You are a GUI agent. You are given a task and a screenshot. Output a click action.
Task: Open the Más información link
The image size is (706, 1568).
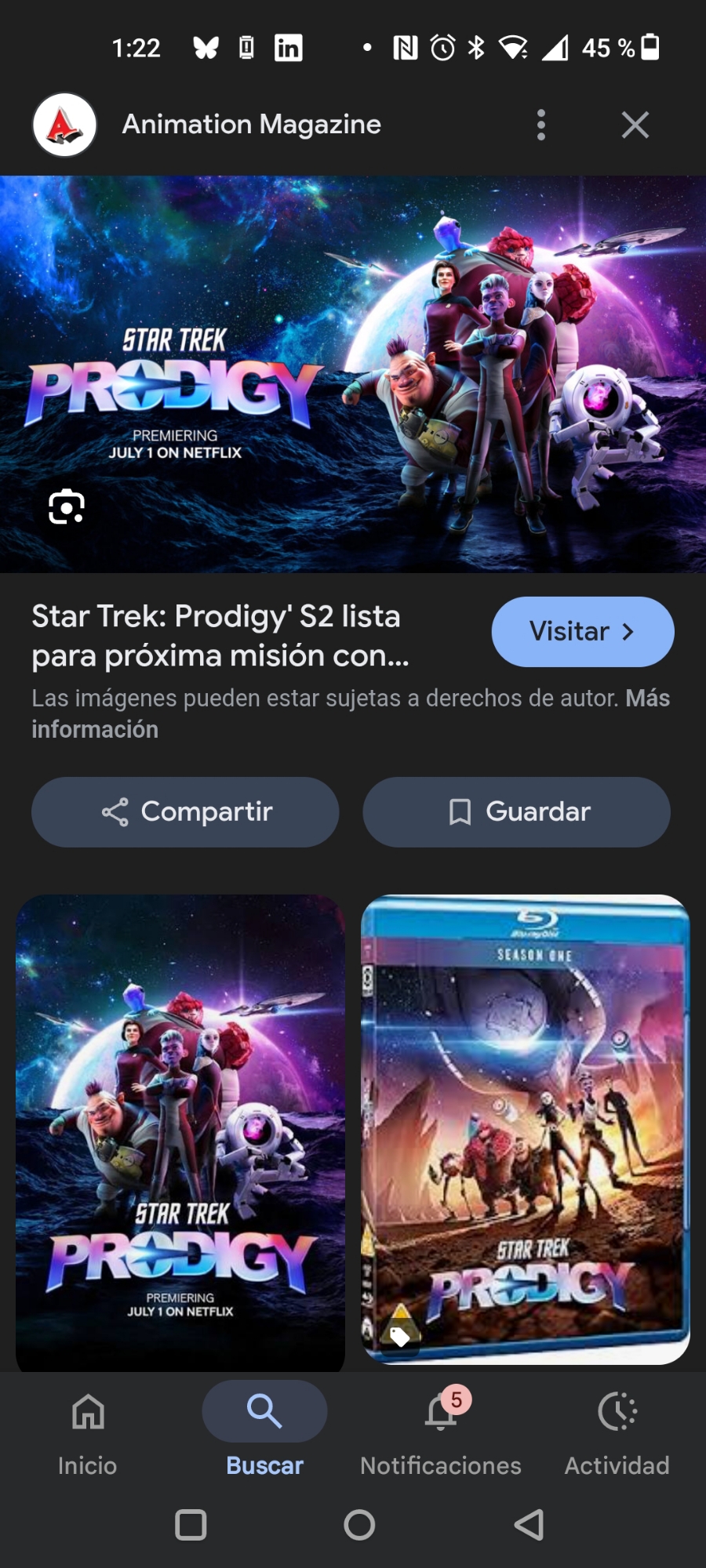(95, 729)
